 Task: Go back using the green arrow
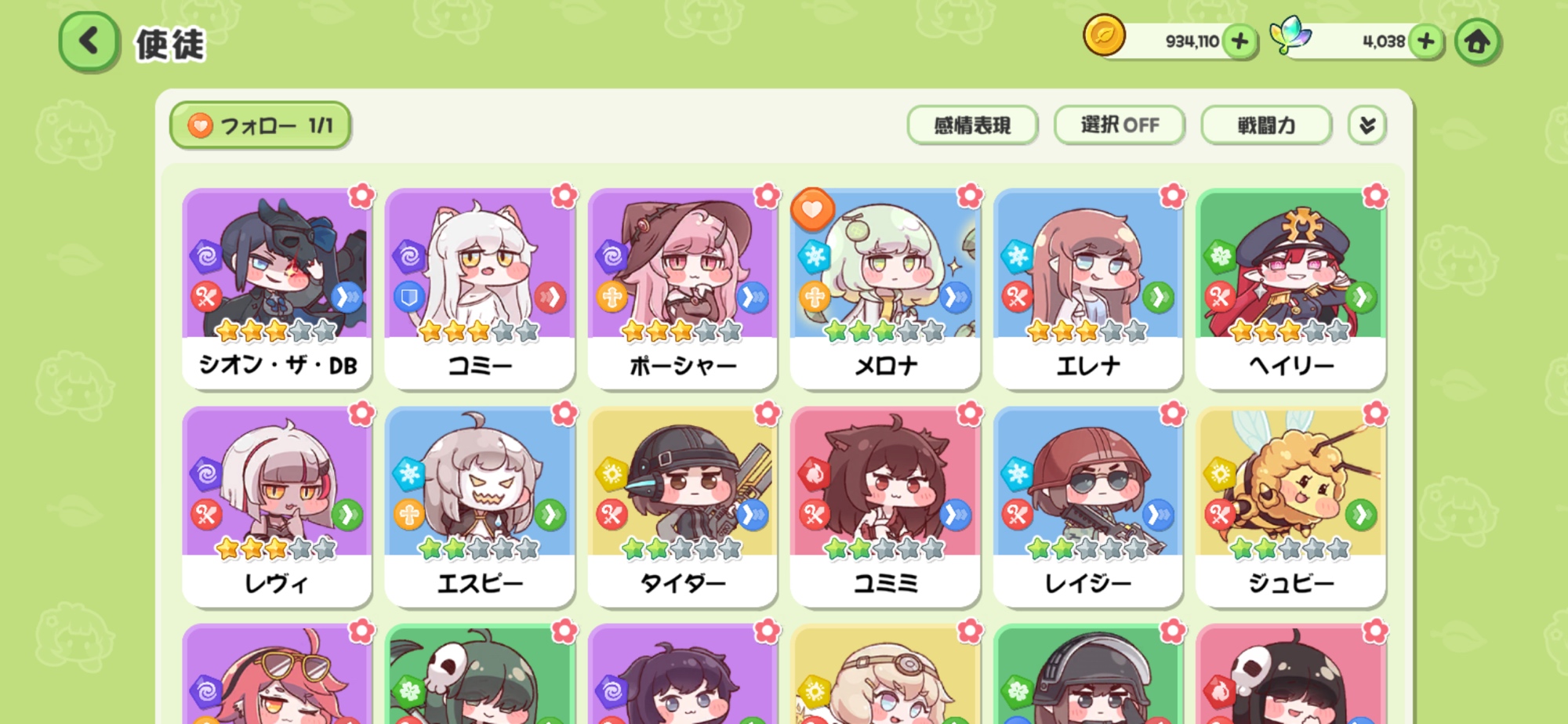[89, 42]
